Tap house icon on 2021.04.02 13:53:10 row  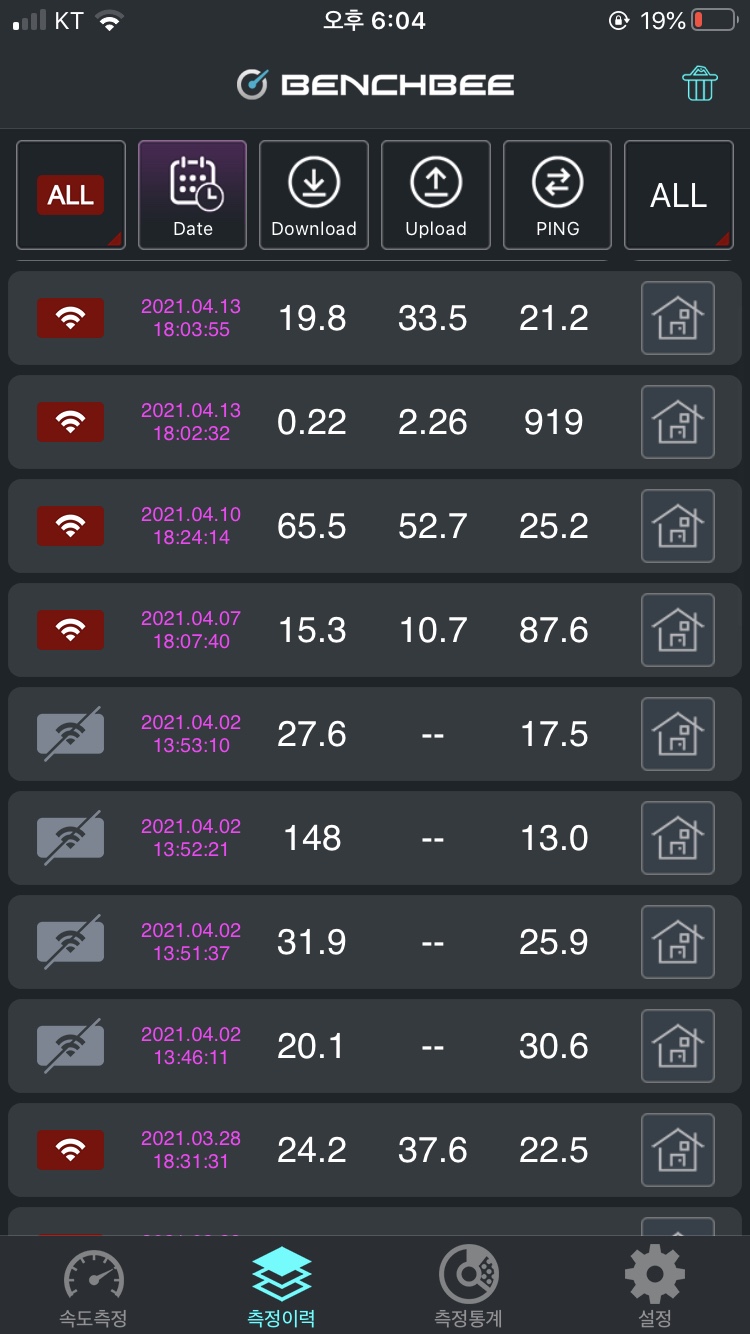[678, 734]
